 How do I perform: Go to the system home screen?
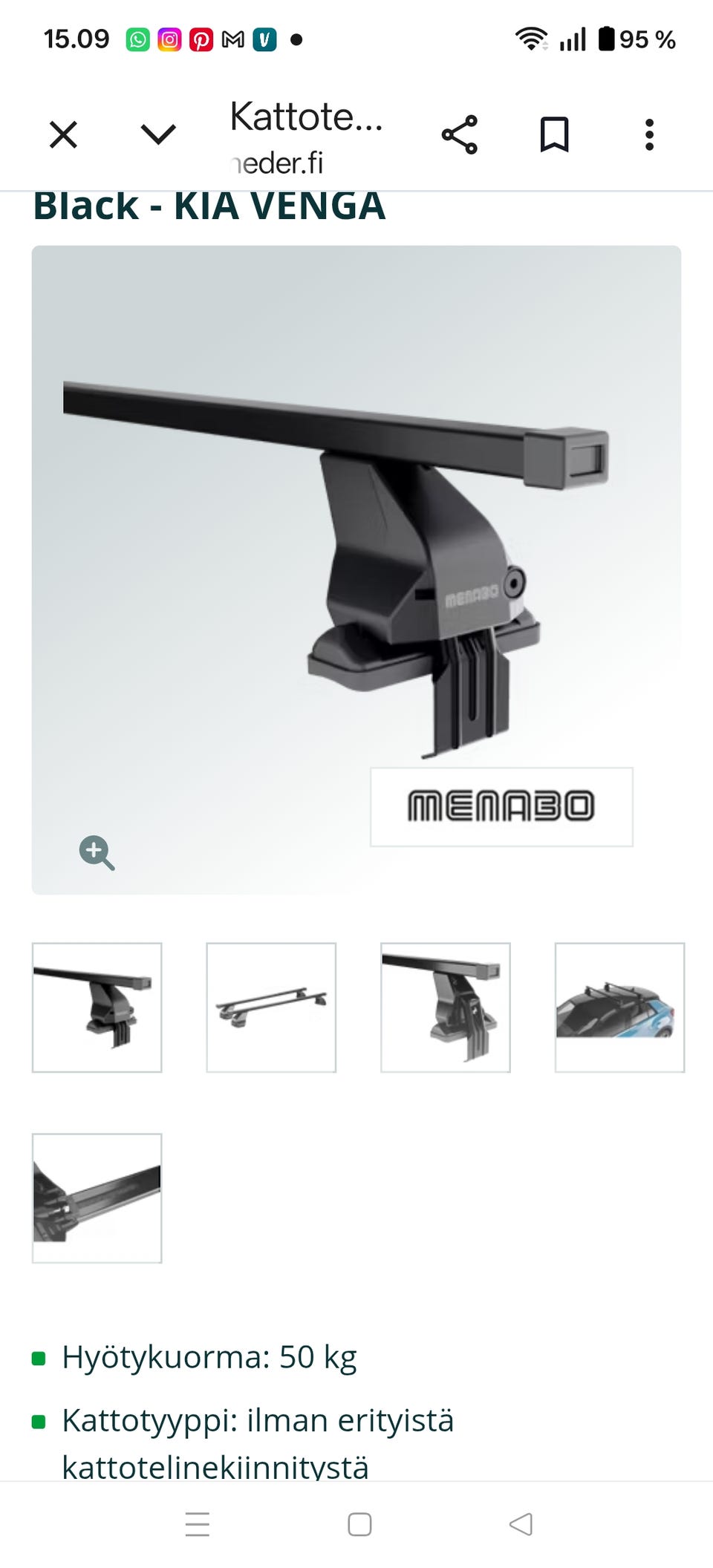point(359,1524)
